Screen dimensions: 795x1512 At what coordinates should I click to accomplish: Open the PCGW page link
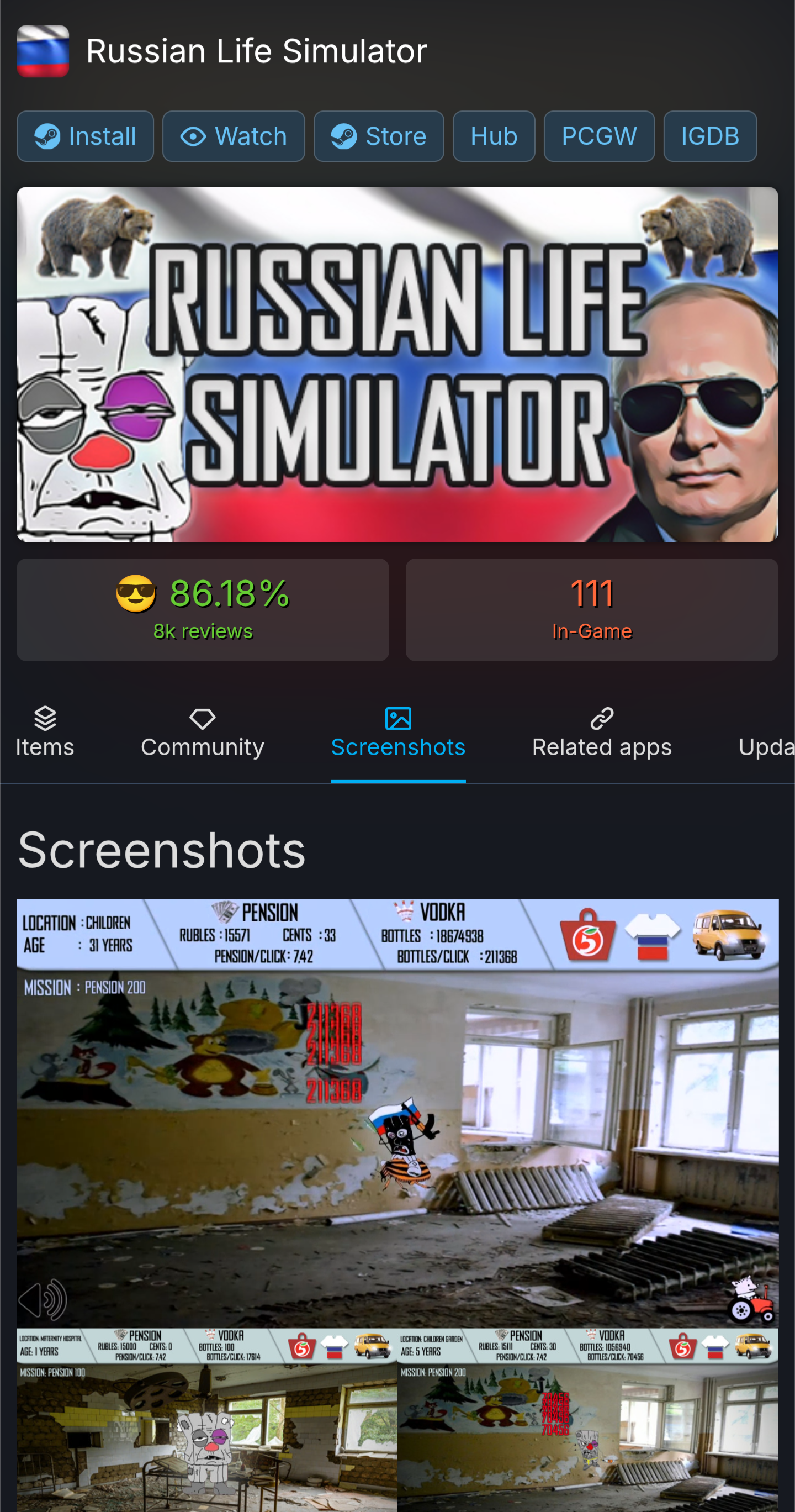(x=598, y=136)
